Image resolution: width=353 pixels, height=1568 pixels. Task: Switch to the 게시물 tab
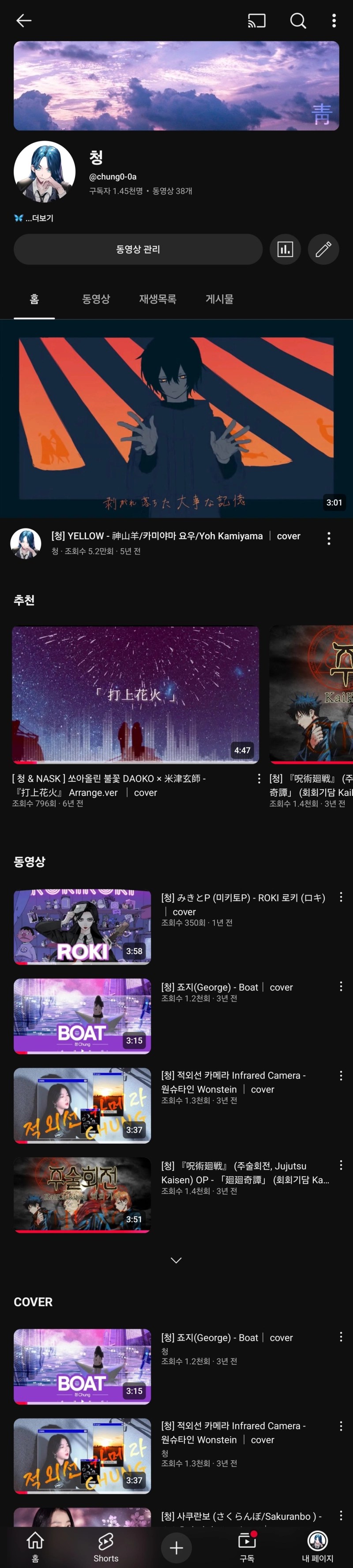pos(219,299)
